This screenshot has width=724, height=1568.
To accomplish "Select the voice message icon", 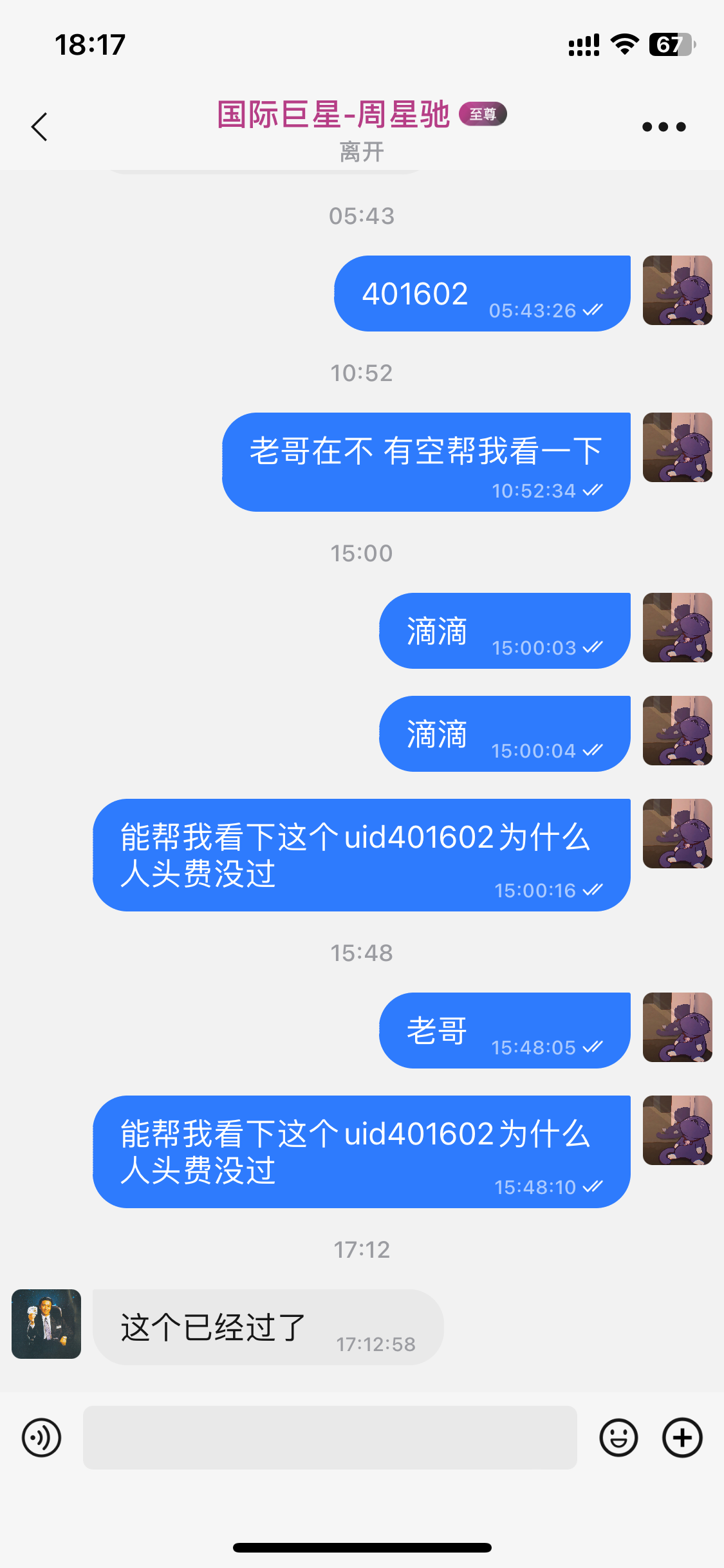I will 41,1437.
